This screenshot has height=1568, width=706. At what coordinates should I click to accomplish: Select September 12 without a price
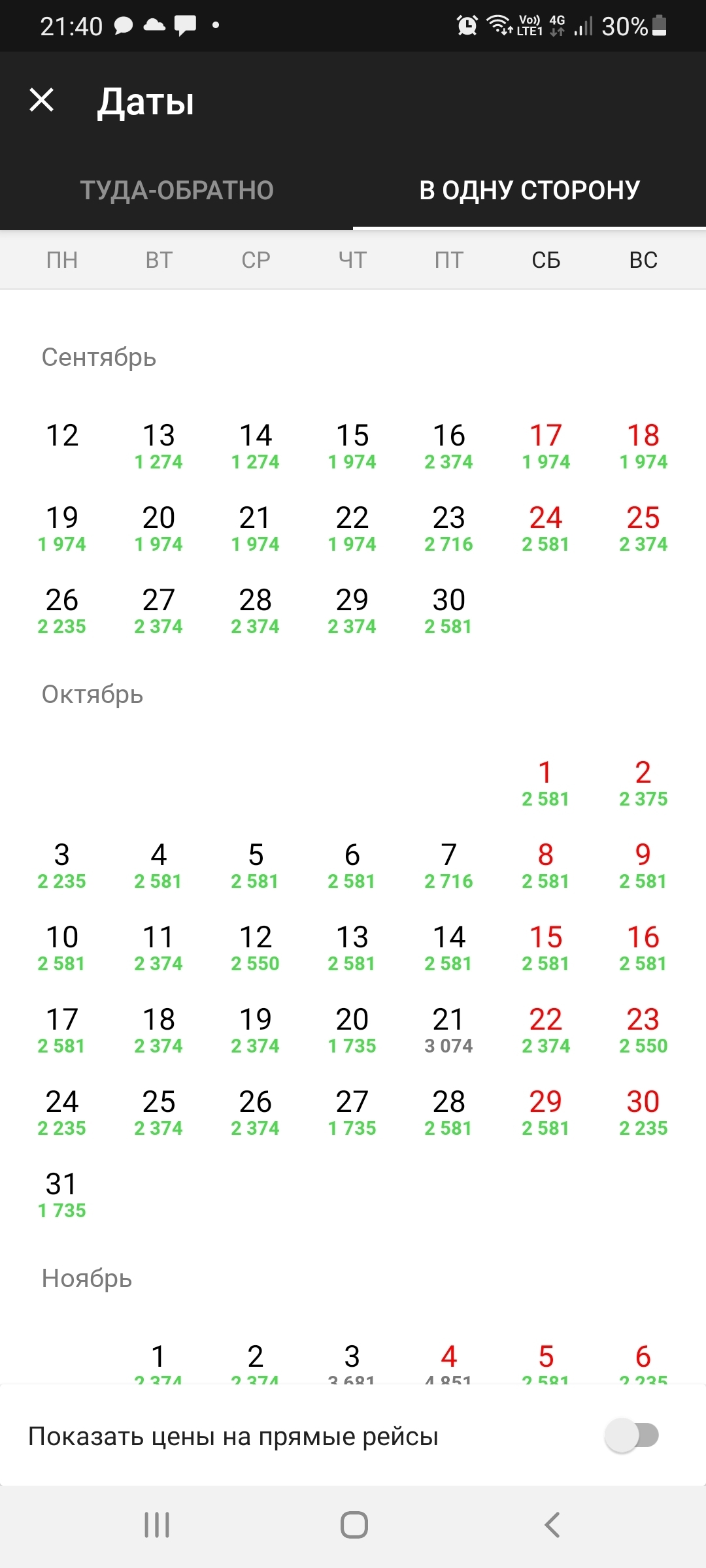point(62,436)
